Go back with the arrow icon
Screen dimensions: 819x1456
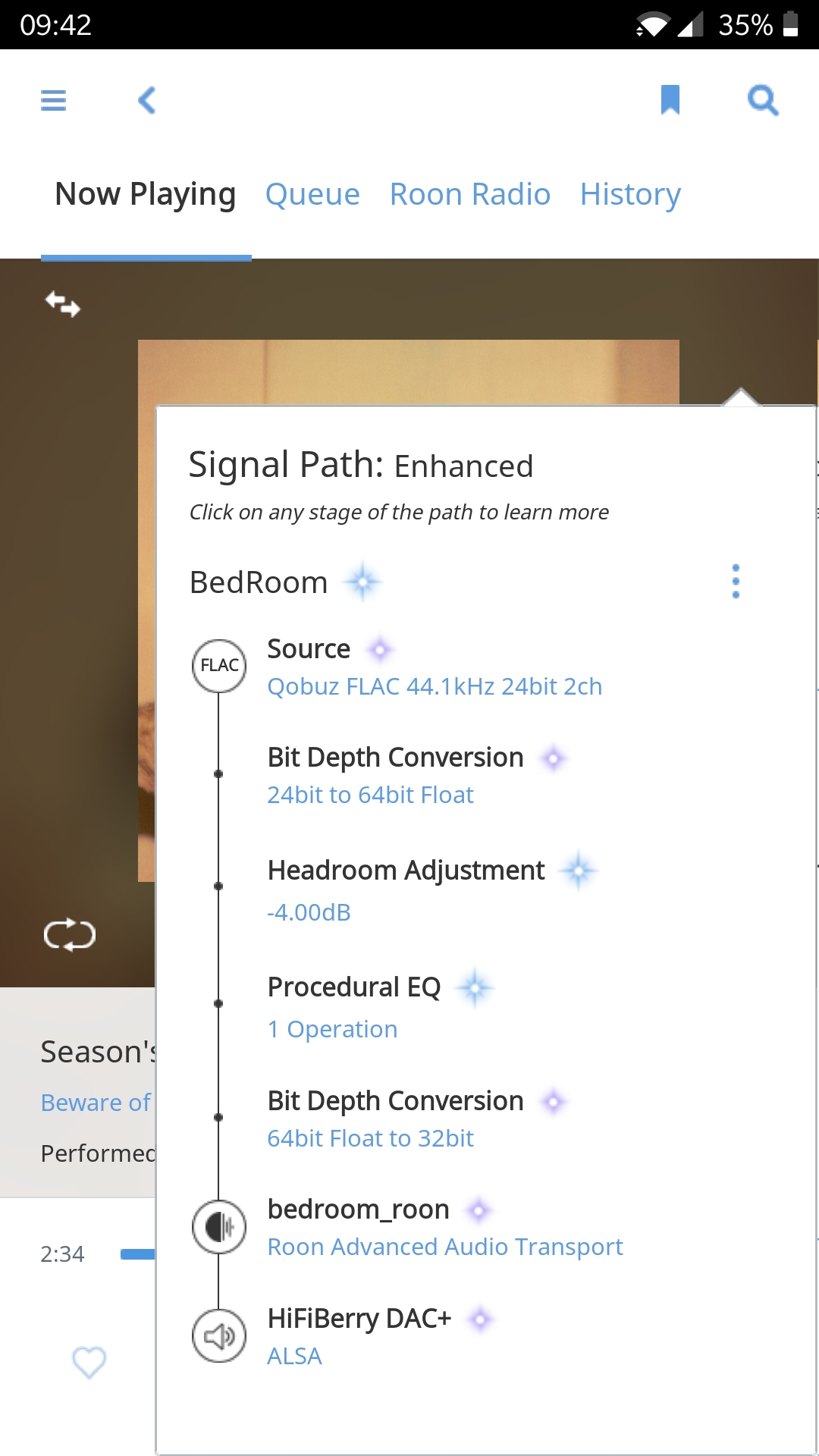(x=147, y=100)
